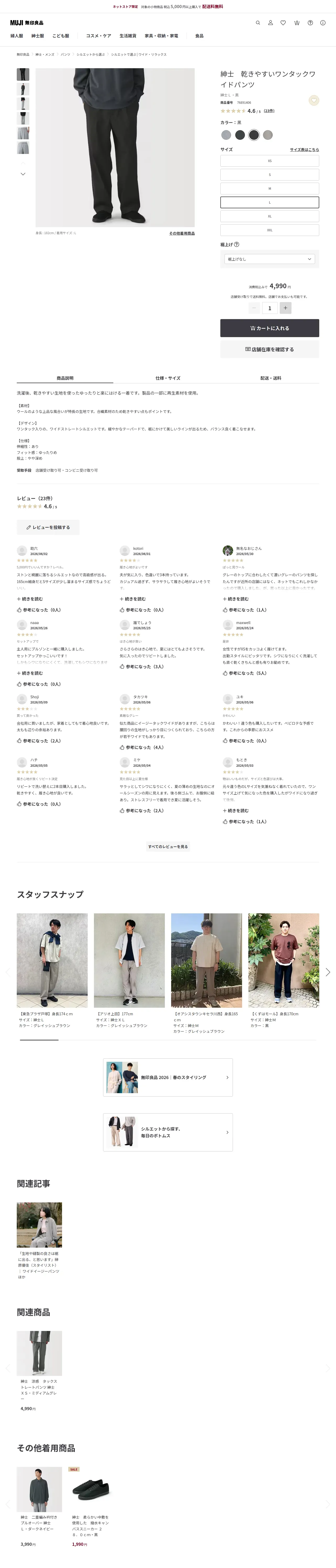The width and height of the screenshot is (336, 1568).
Task: Open the 紳士服 category
Action: tap(38, 36)
